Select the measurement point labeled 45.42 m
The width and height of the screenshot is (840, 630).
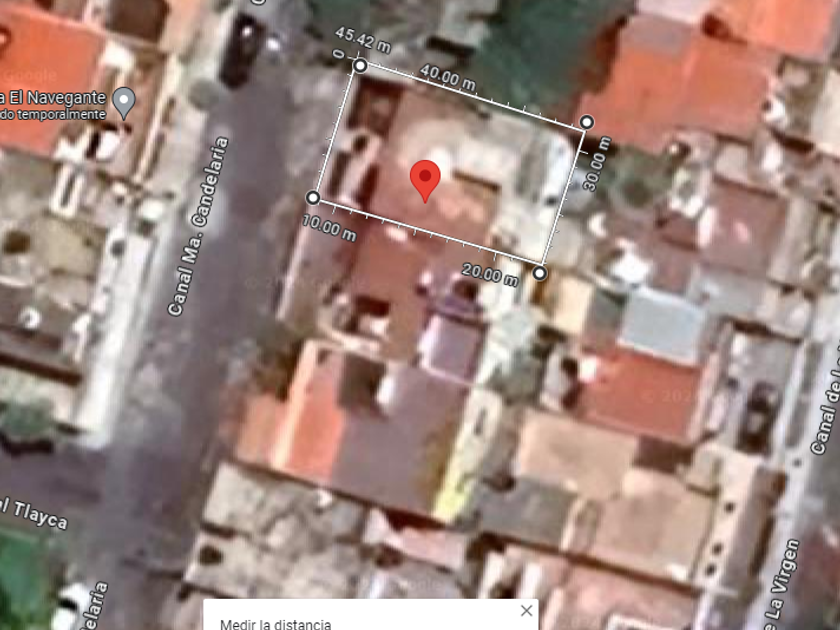(360, 66)
